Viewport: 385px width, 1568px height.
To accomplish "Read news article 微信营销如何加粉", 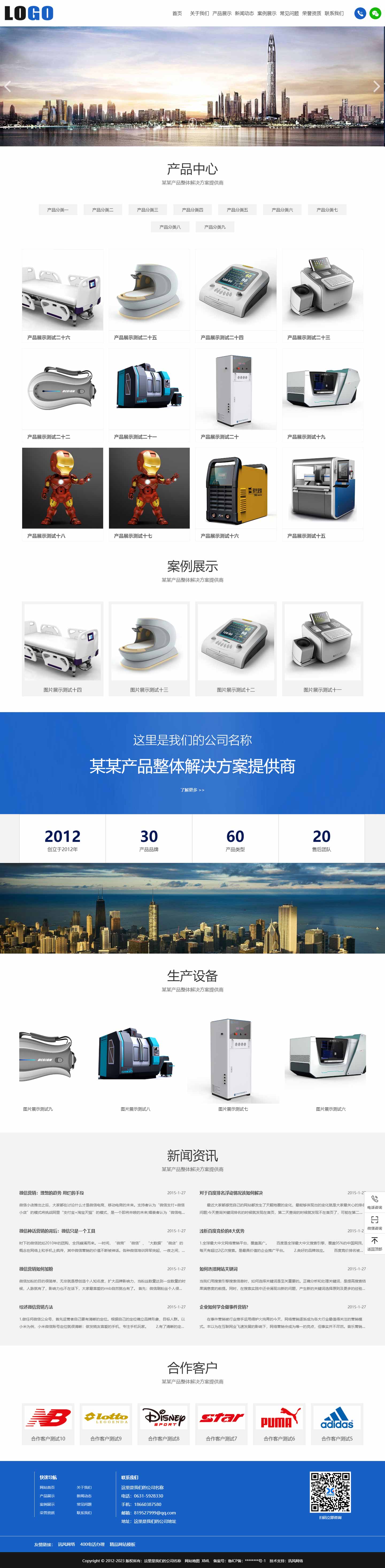I will click(36, 1269).
